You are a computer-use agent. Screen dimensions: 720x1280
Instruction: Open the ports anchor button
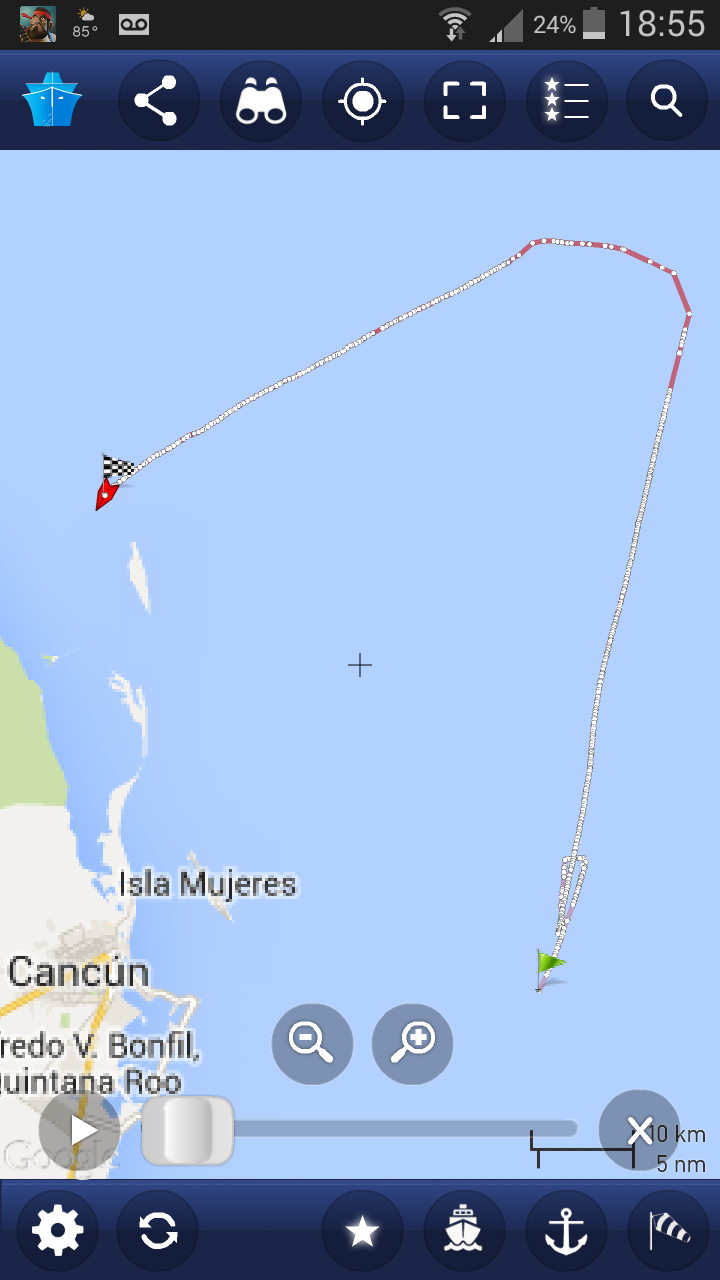566,1231
